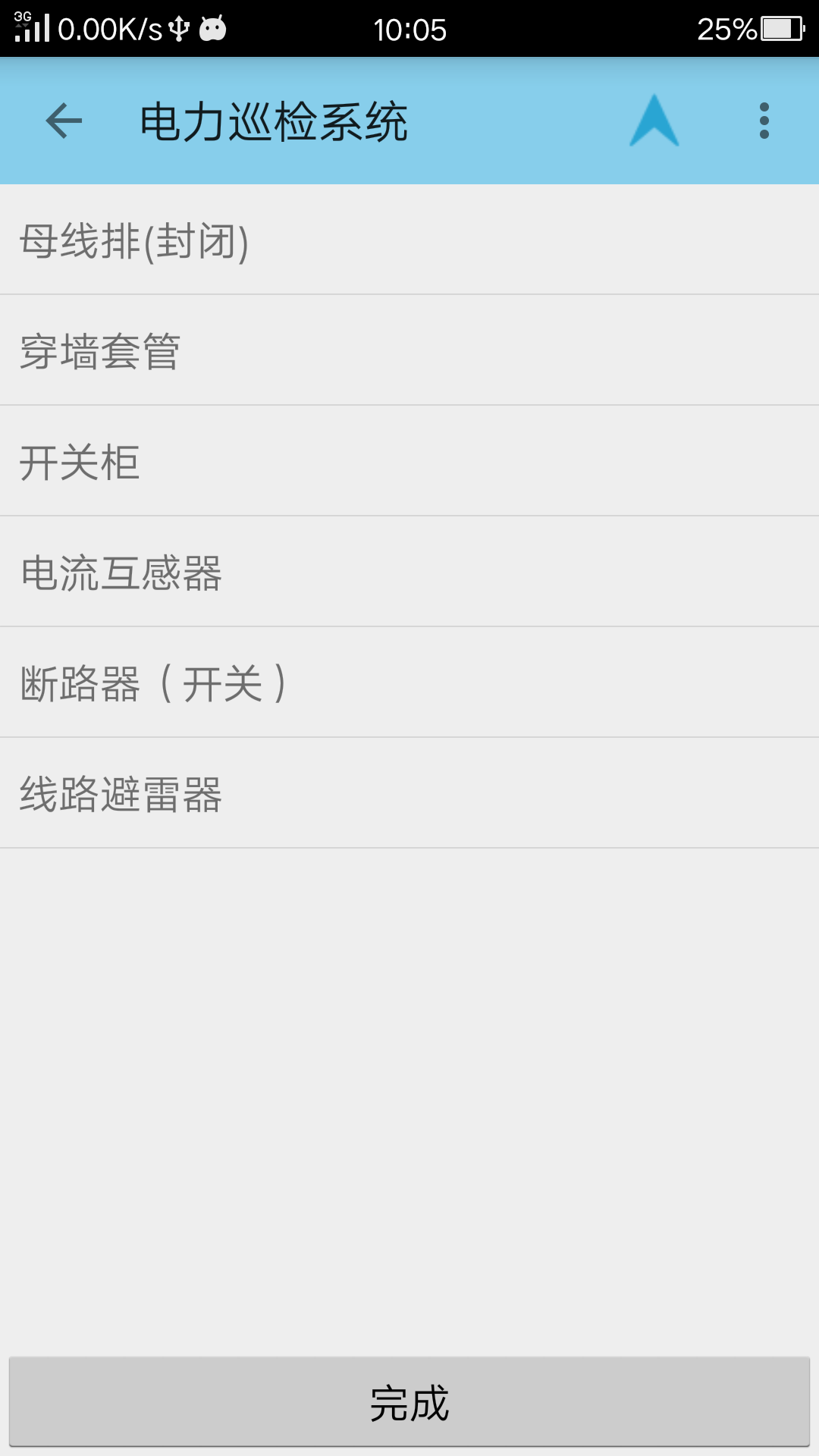Open the overflow menu
The image size is (819, 1456).
(x=764, y=121)
